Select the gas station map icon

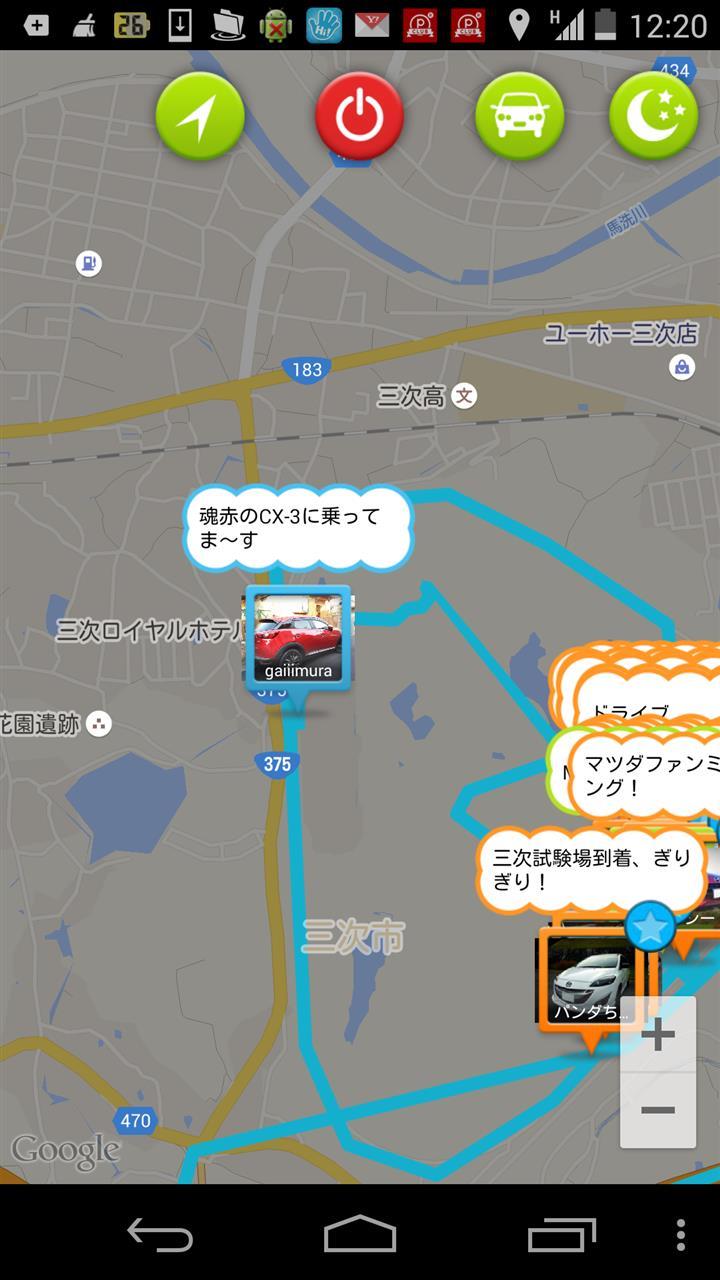pyautogui.click(x=89, y=264)
